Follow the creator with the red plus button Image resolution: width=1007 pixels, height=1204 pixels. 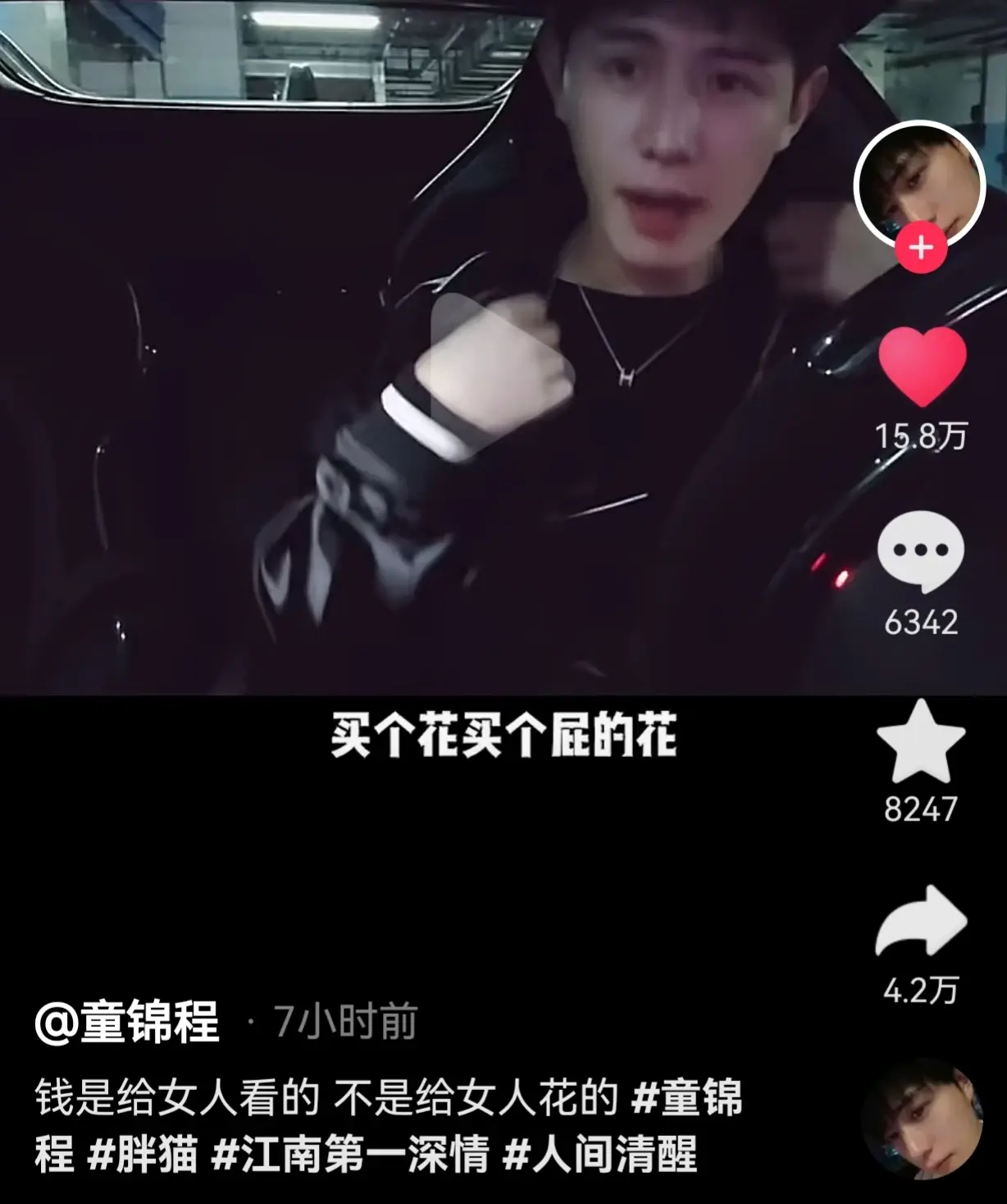(922, 247)
